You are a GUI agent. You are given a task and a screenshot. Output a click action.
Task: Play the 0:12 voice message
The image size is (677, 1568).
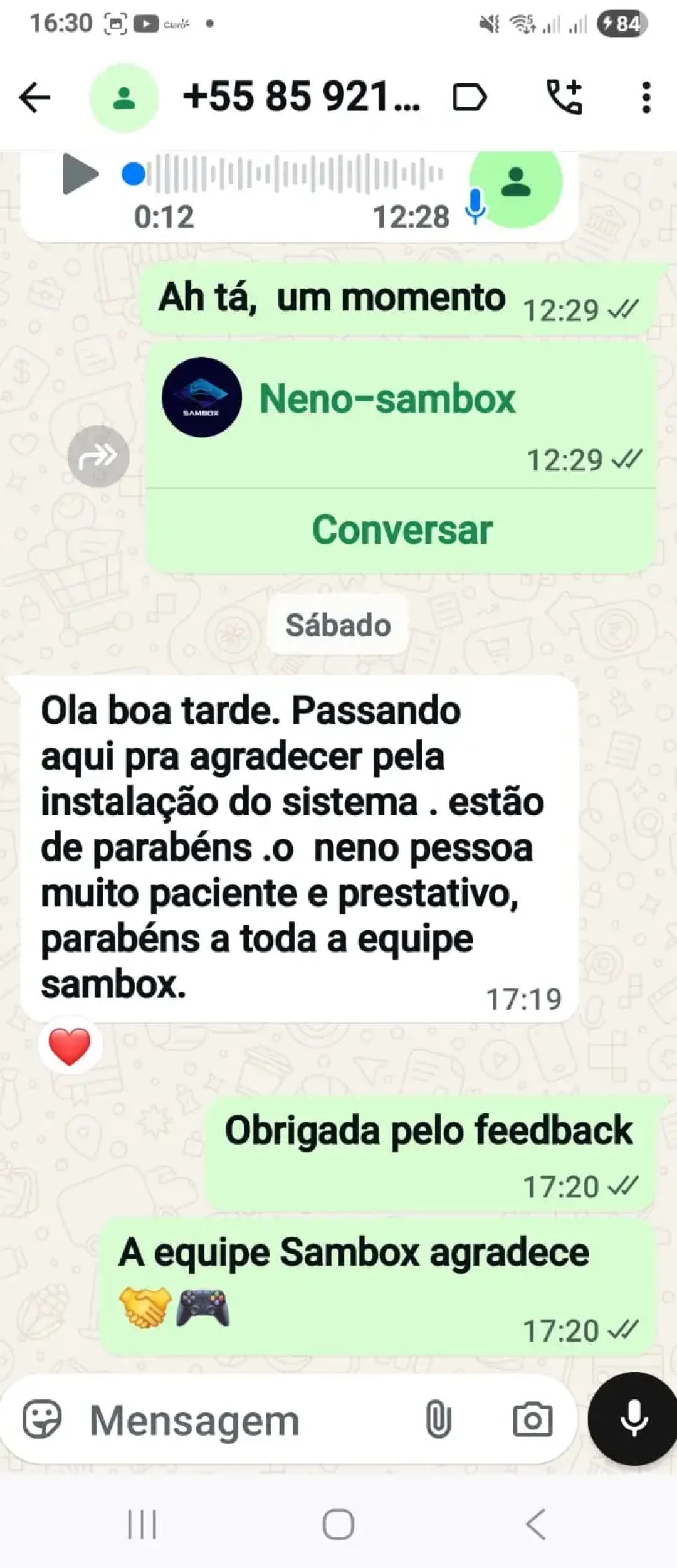(x=80, y=174)
